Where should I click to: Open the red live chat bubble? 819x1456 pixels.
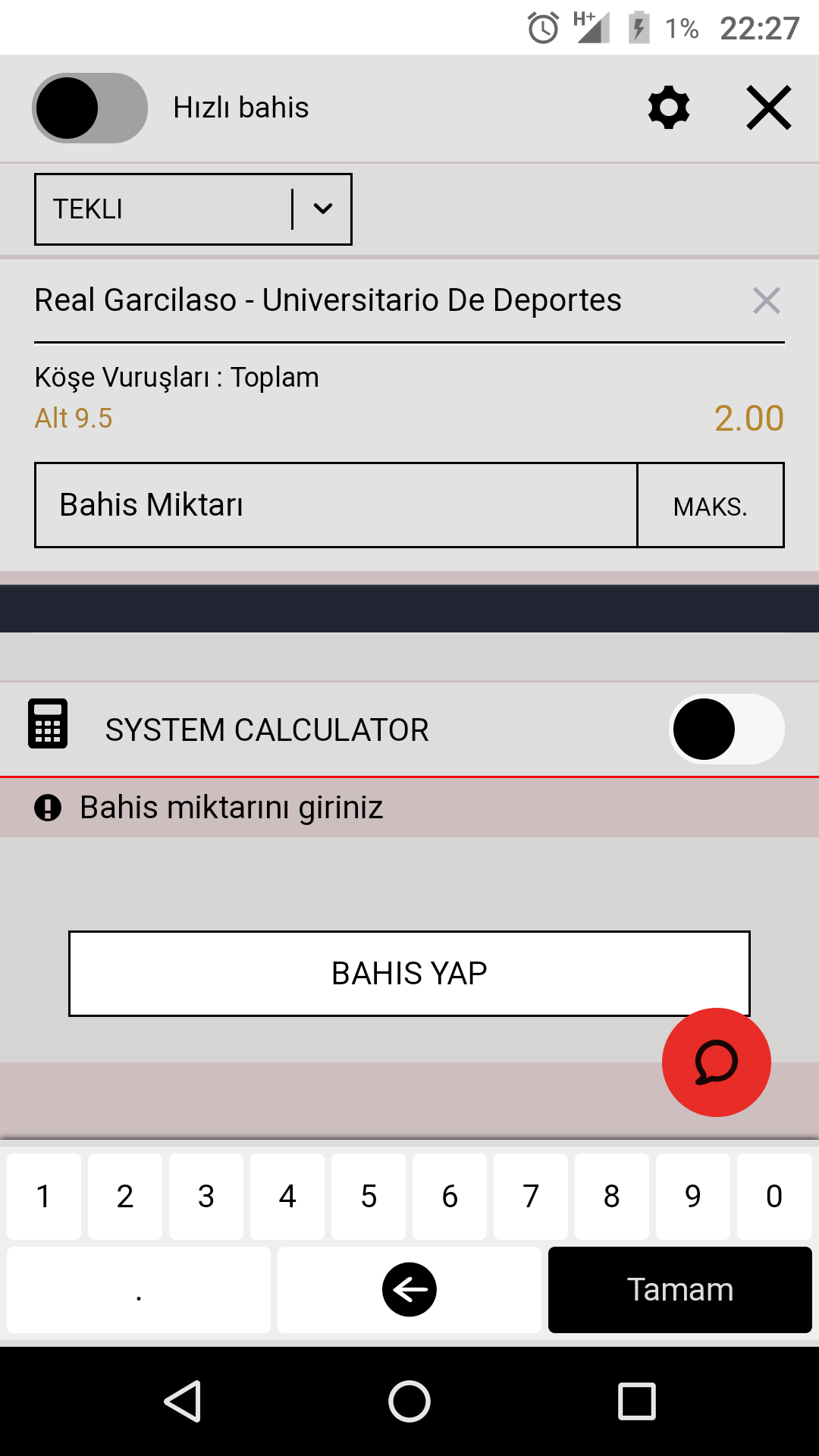pos(717,1062)
